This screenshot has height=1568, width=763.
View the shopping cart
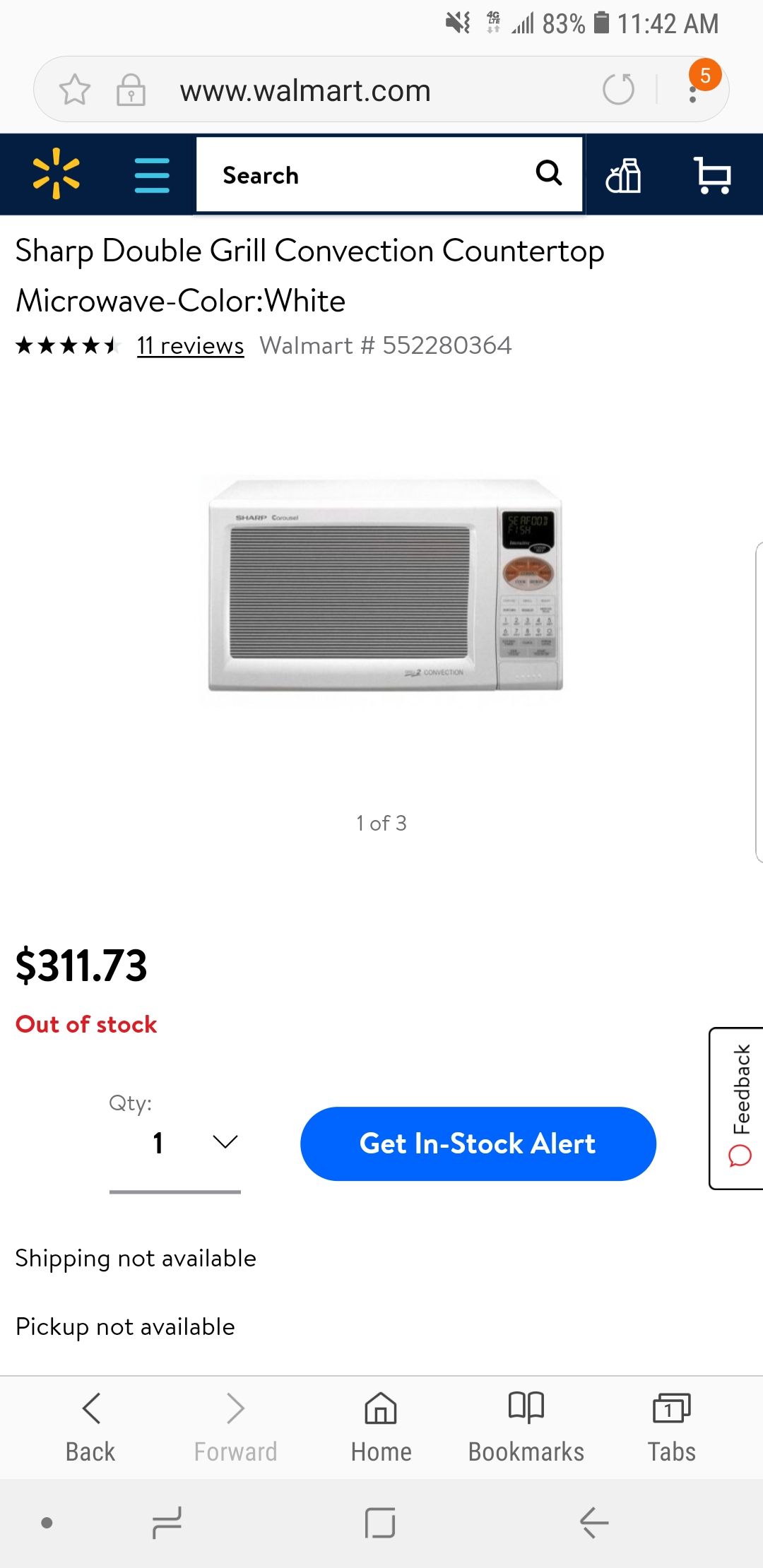coord(712,174)
